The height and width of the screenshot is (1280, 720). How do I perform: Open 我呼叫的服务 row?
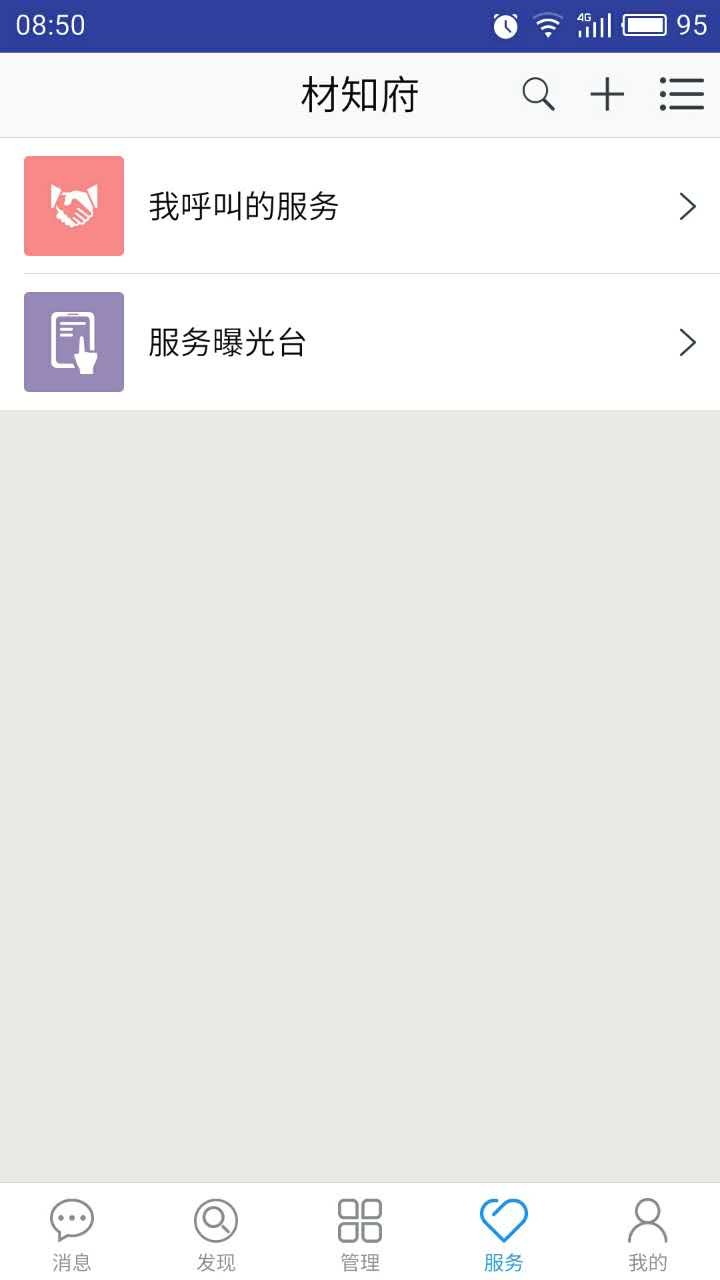point(360,206)
